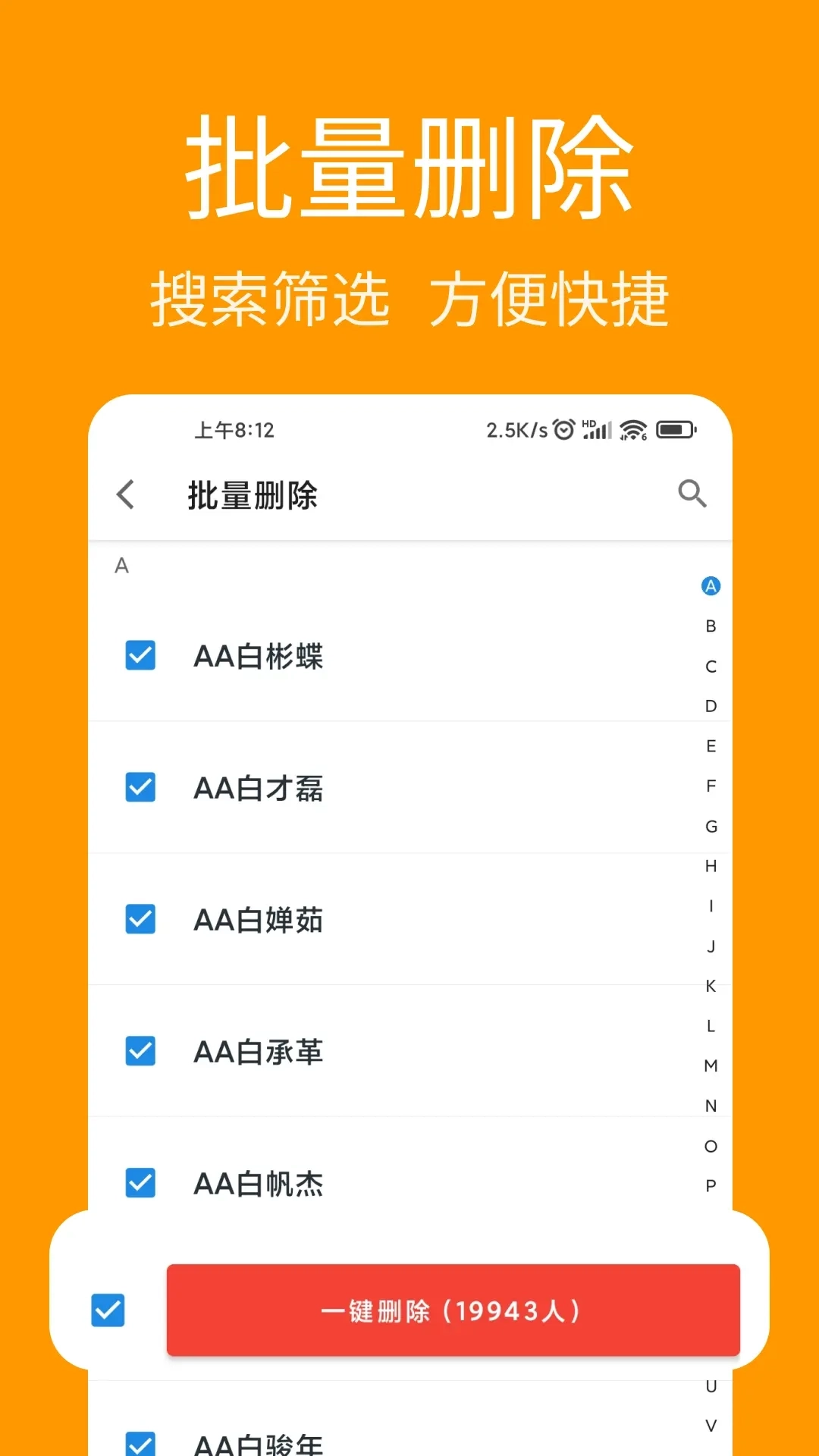Tap the Wi-Fi icon in the status bar
Screen dimensions: 819x1456
pos(634,429)
